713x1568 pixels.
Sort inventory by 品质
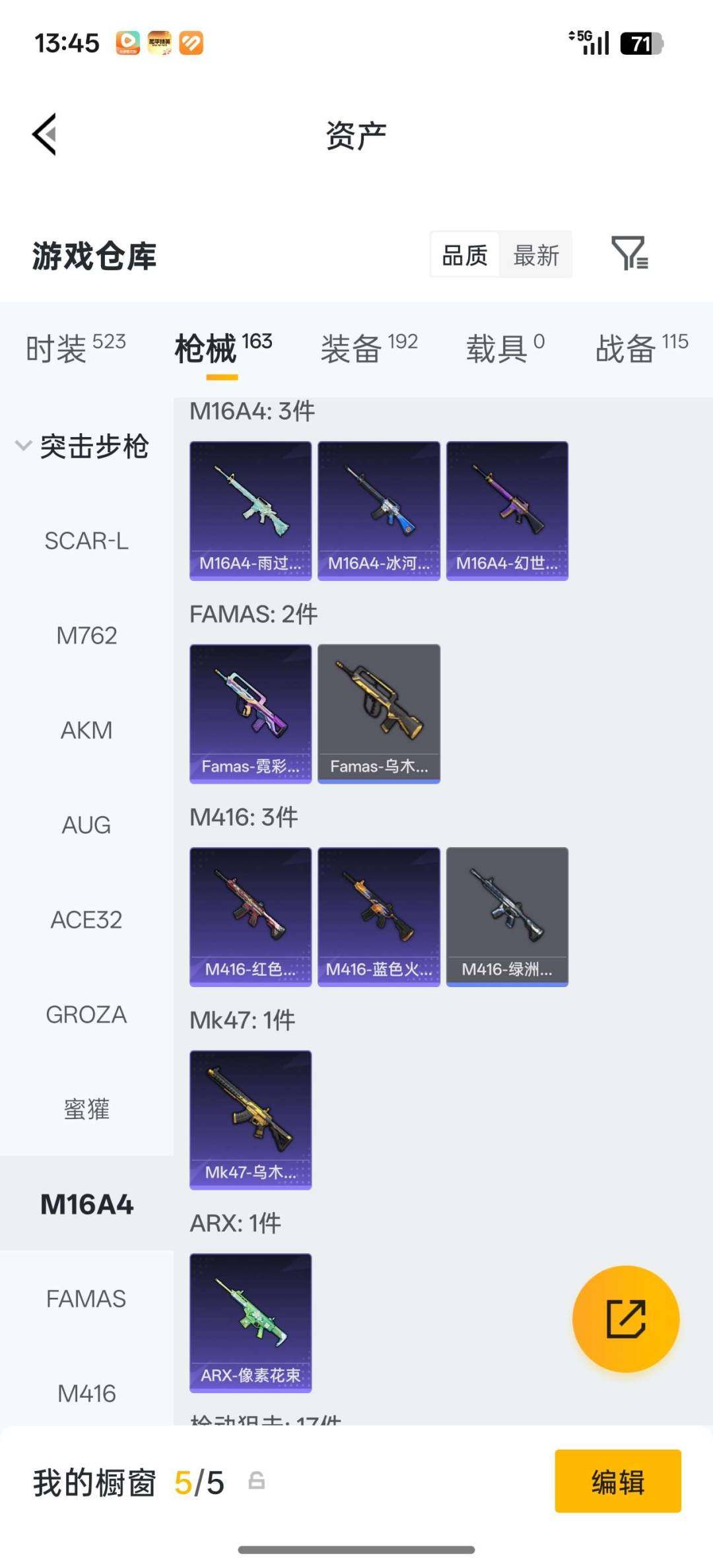[464, 255]
